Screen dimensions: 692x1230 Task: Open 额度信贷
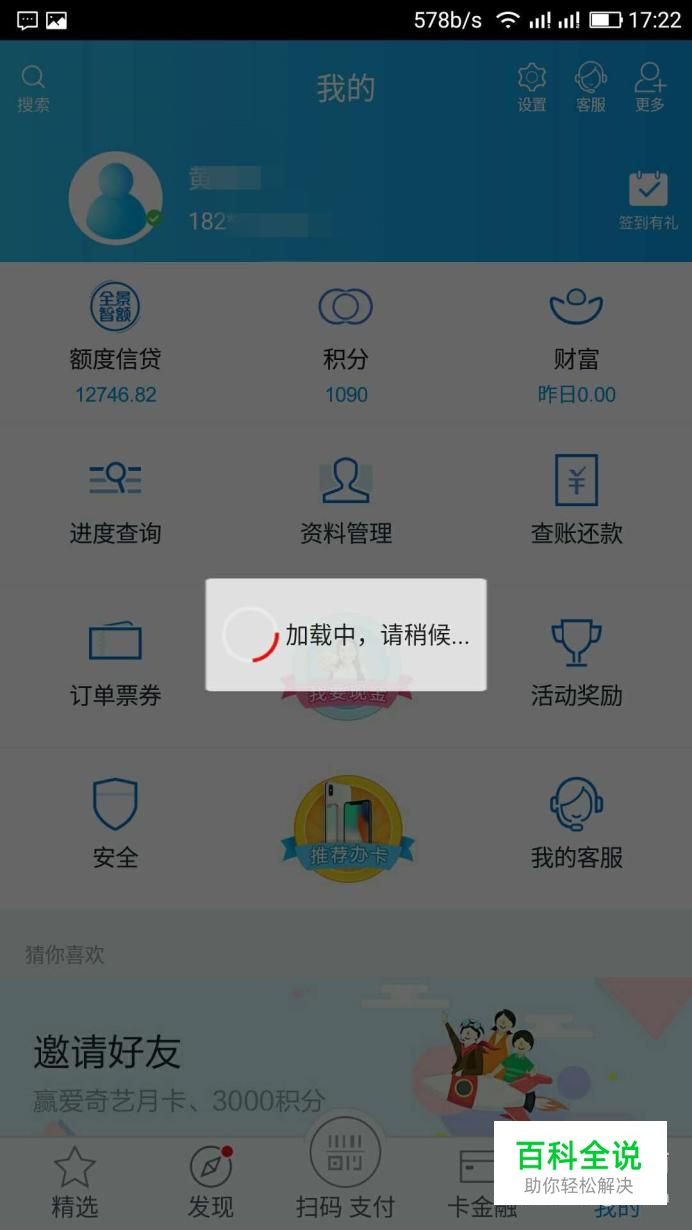pos(115,344)
